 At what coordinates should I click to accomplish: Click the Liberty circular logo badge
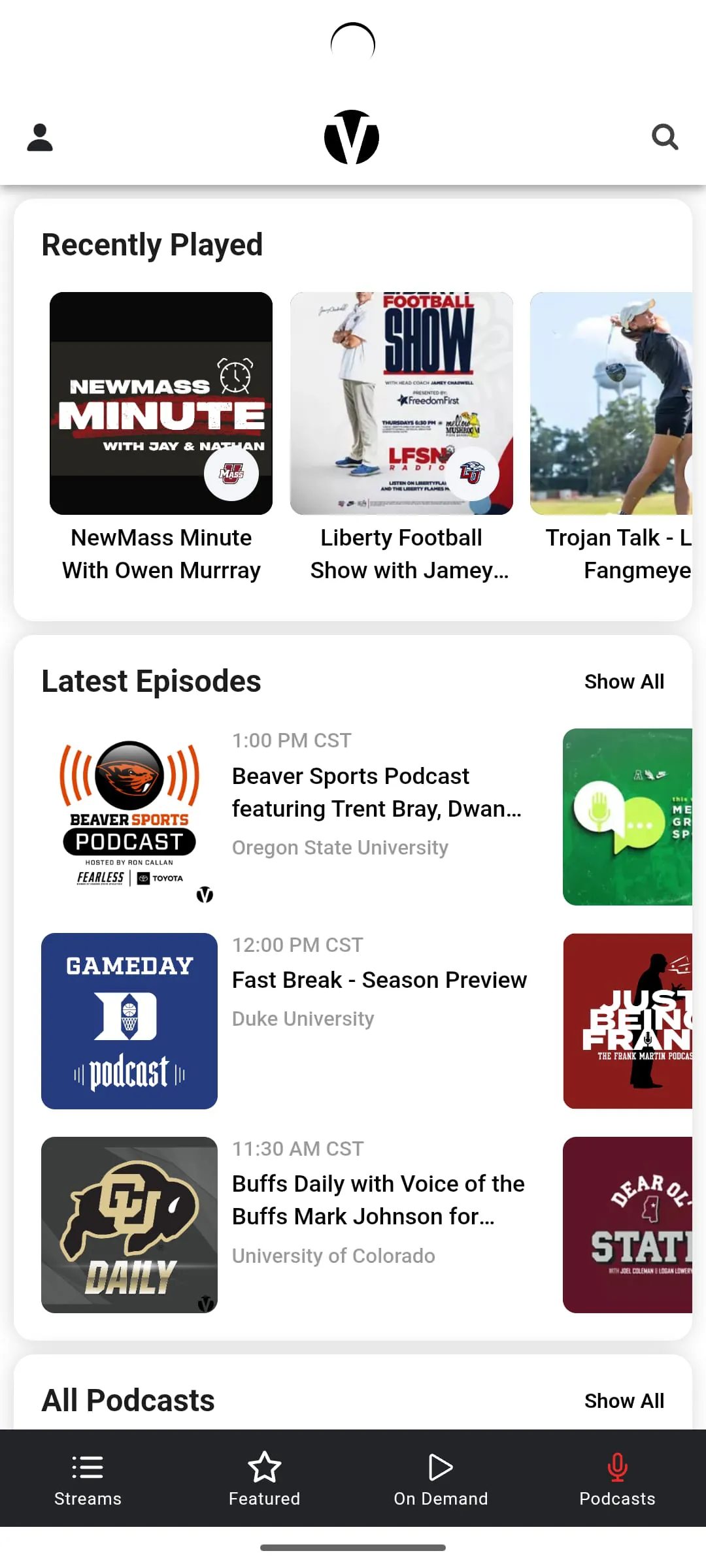(x=473, y=473)
